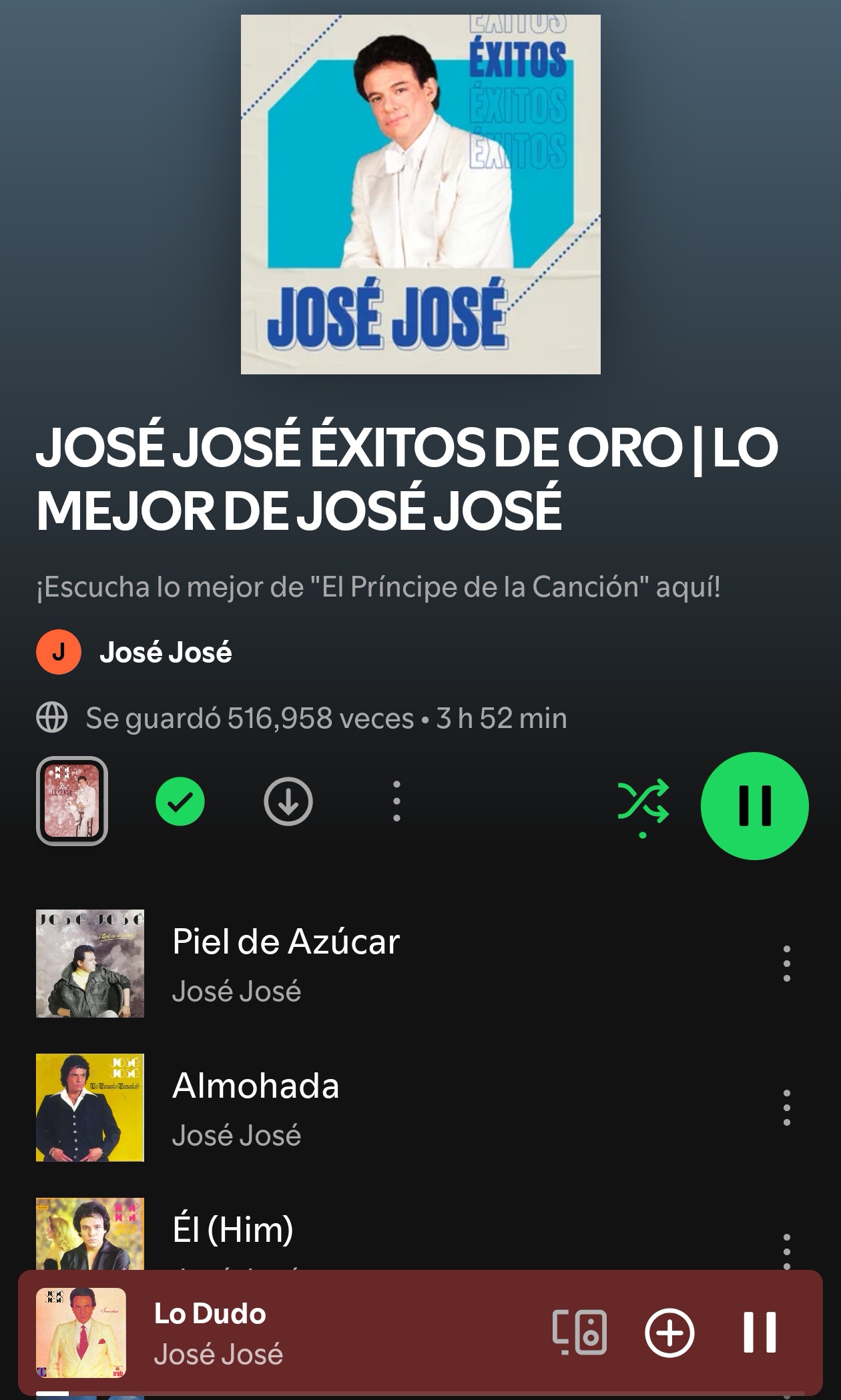Choose a device to play on
Screen dimensions: 841x1400
[579, 1333]
